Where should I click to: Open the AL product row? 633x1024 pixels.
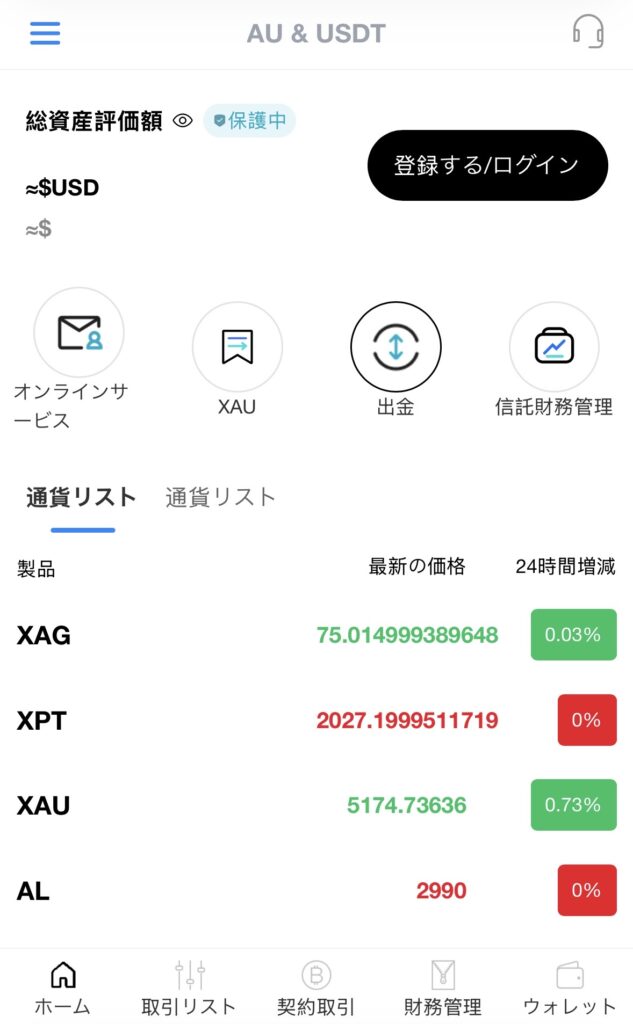(x=316, y=890)
